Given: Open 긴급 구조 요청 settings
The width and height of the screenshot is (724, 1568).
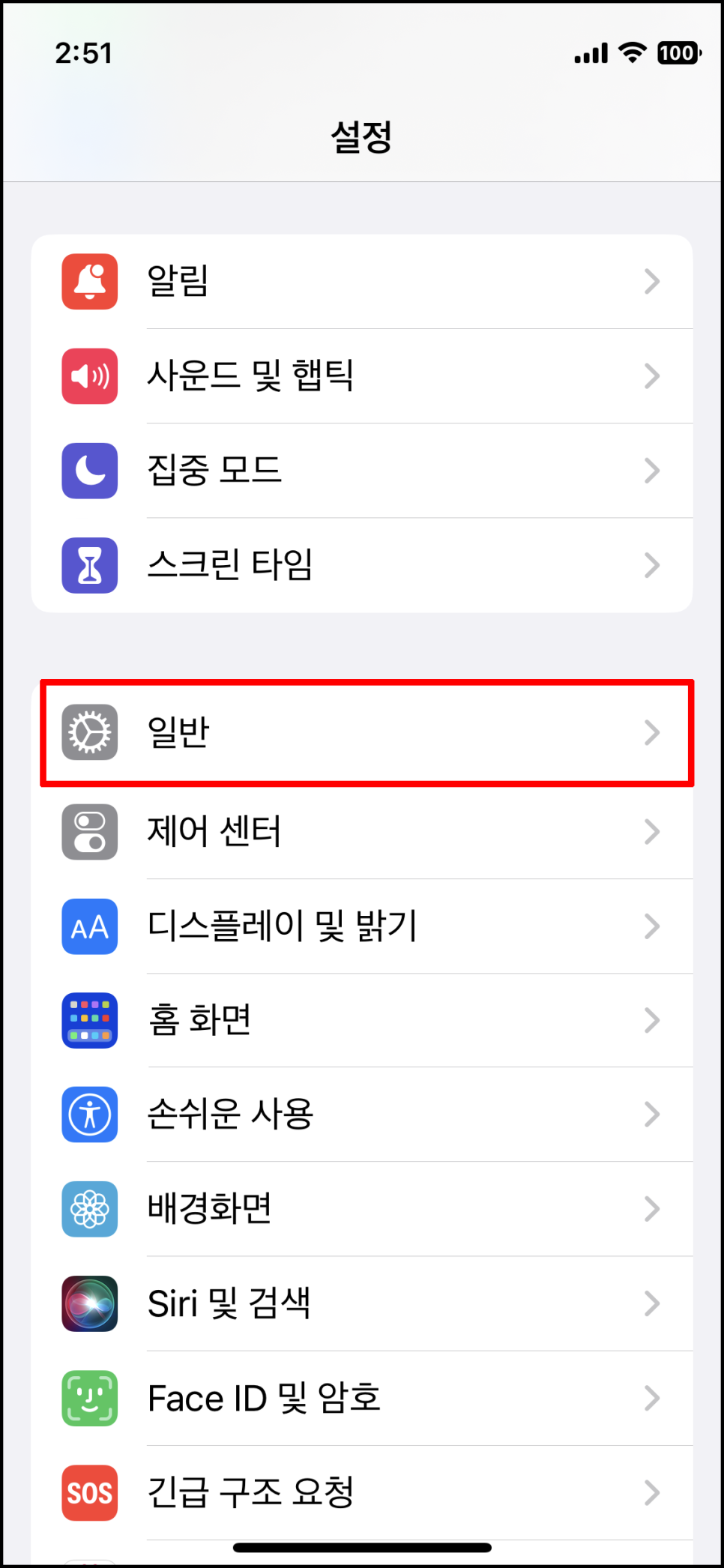Looking at the screenshot, I should click(x=362, y=1492).
